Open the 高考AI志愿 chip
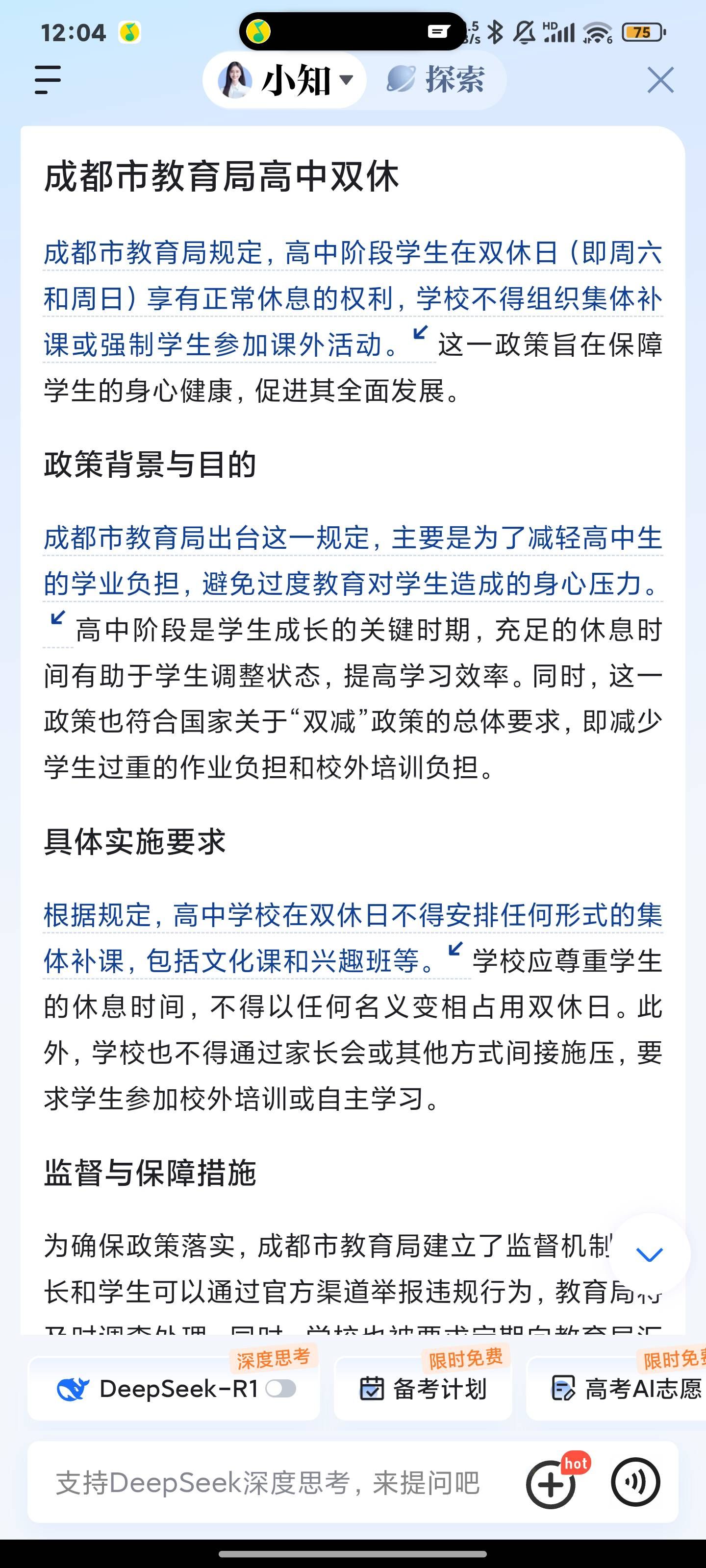Viewport: 706px width, 1568px height. click(616, 1389)
